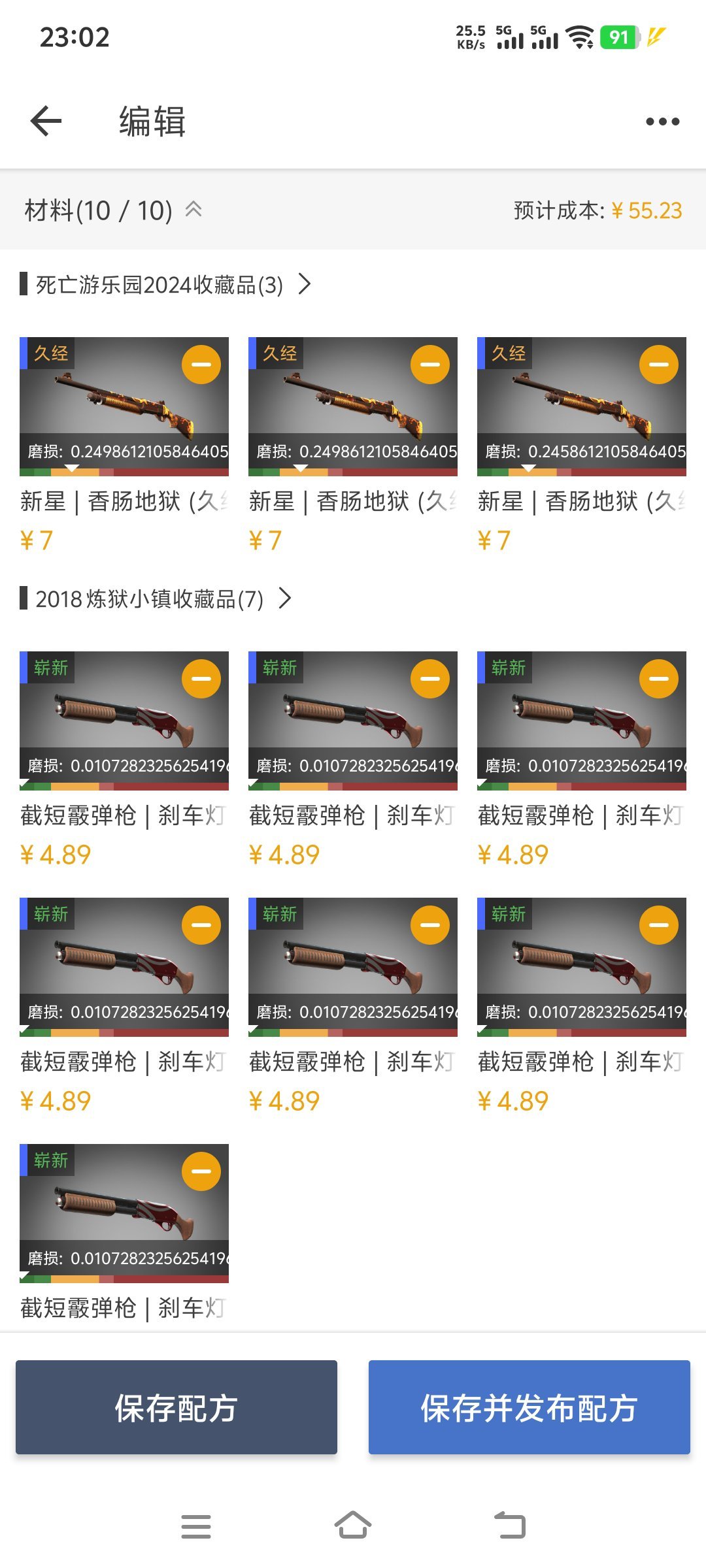Image resolution: width=706 pixels, height=1568 pixels.
Task: Remove the last single-row 截短霰弹枪 item
Action: tap(201, 1171)
